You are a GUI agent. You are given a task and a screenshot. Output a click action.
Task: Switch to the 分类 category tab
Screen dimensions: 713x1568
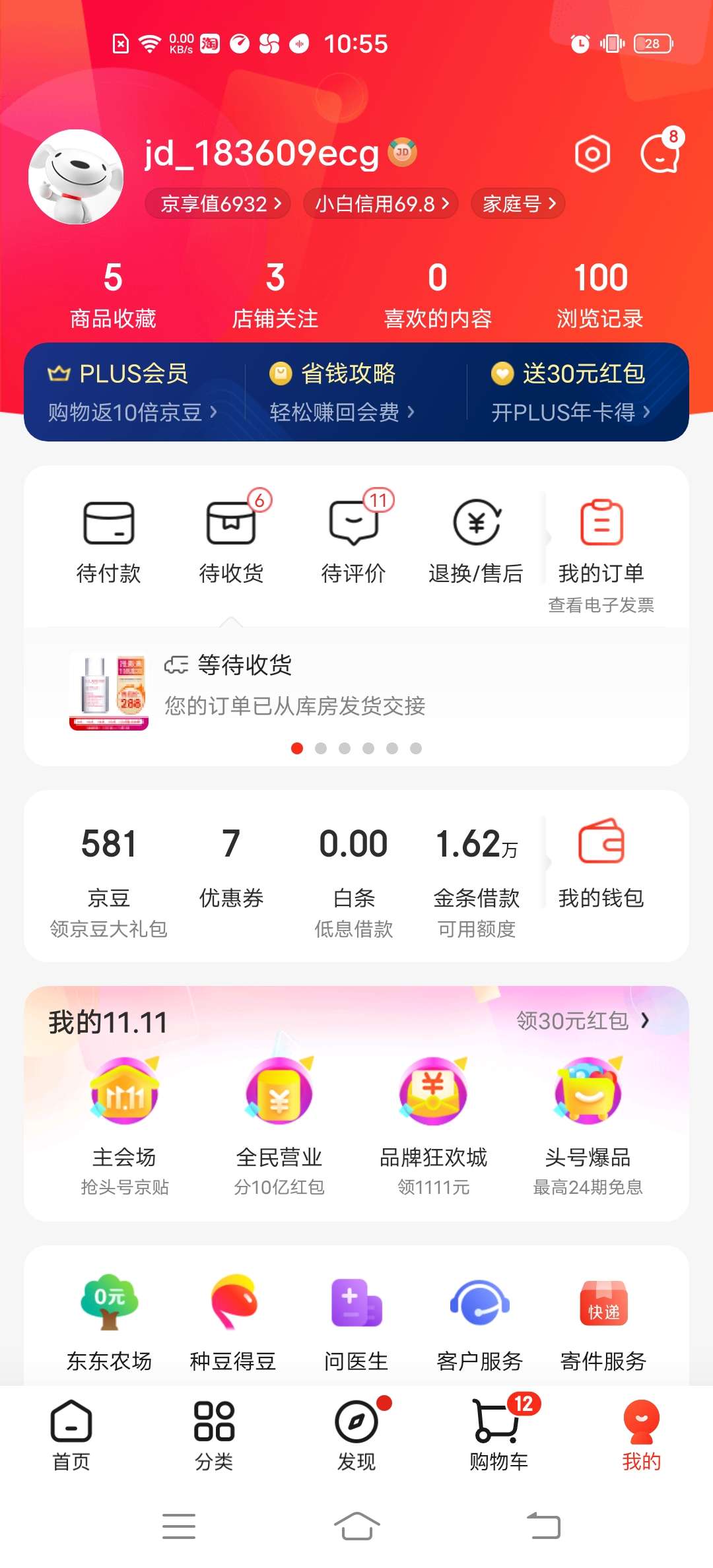[x=213, y=1439]
